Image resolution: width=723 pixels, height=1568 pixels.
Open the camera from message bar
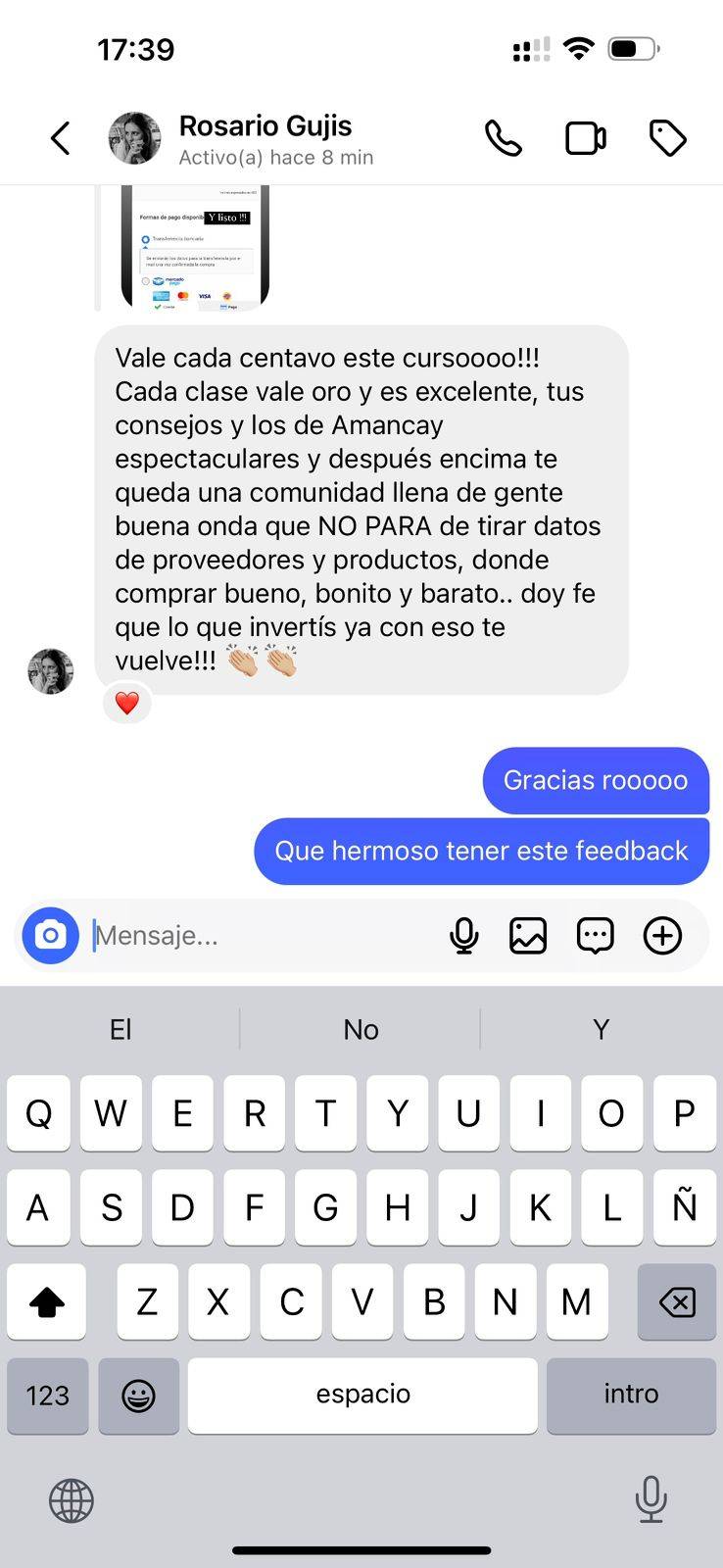pos(50,936)
